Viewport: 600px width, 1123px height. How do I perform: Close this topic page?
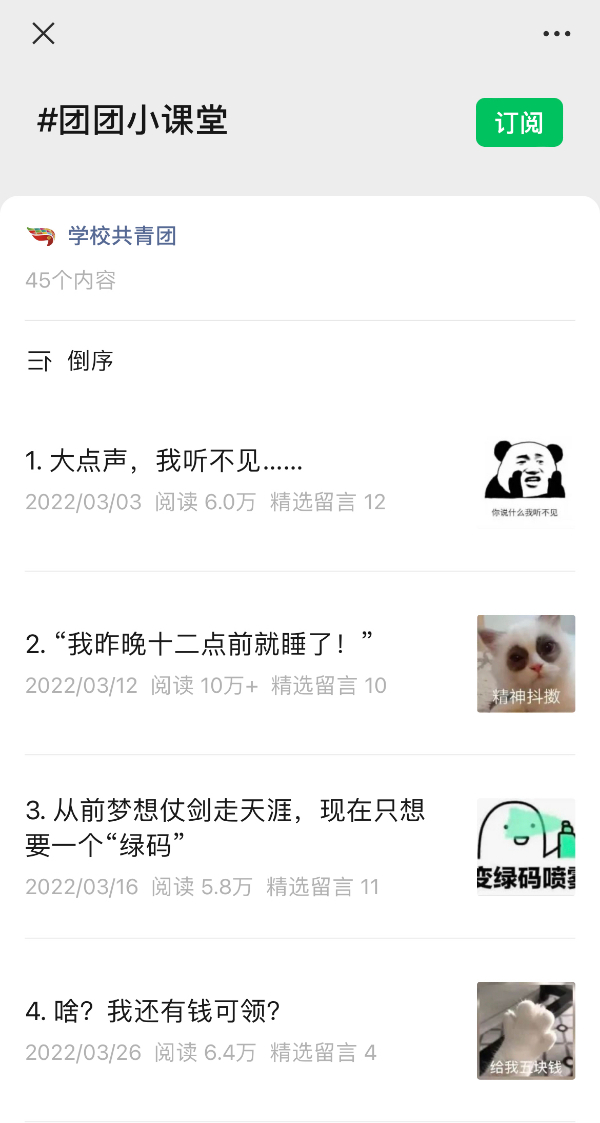coord(43,34)
